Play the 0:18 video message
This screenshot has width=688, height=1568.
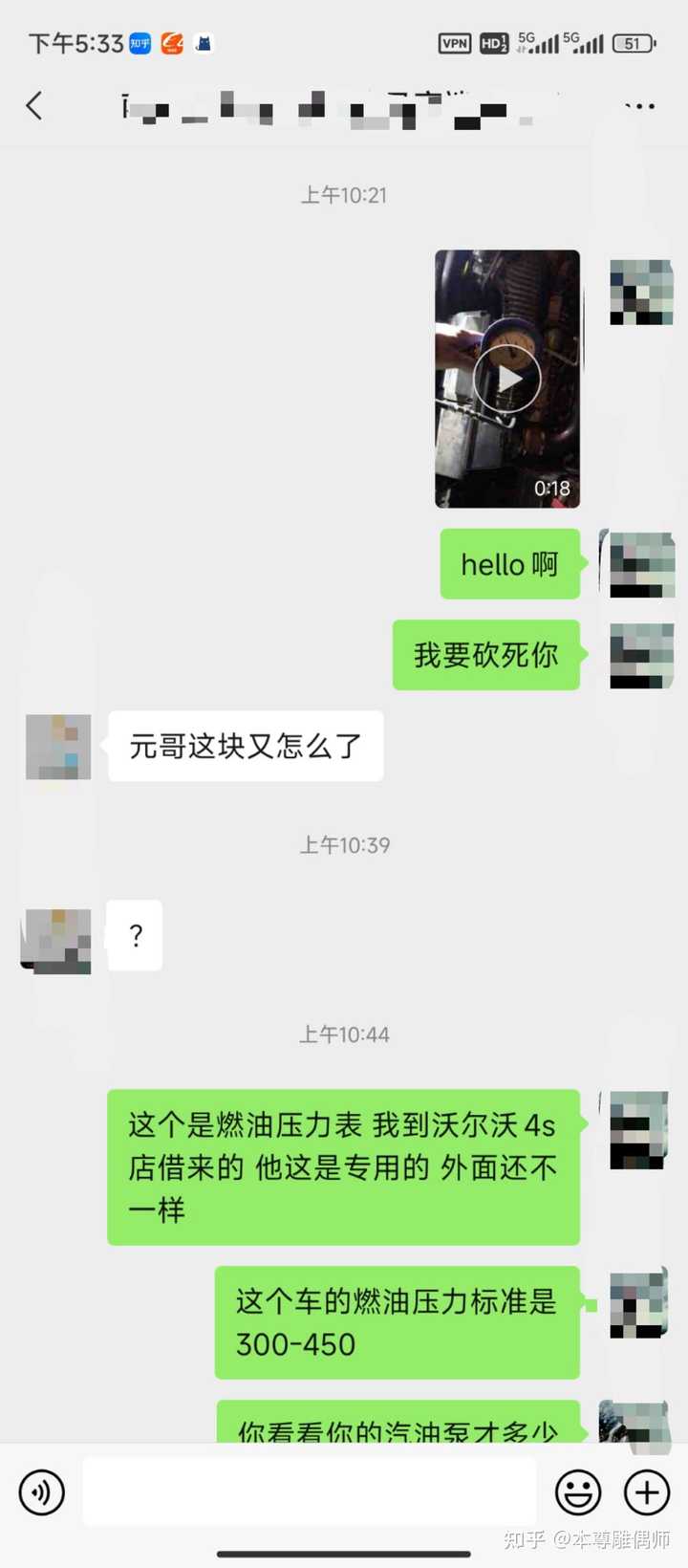507,379
